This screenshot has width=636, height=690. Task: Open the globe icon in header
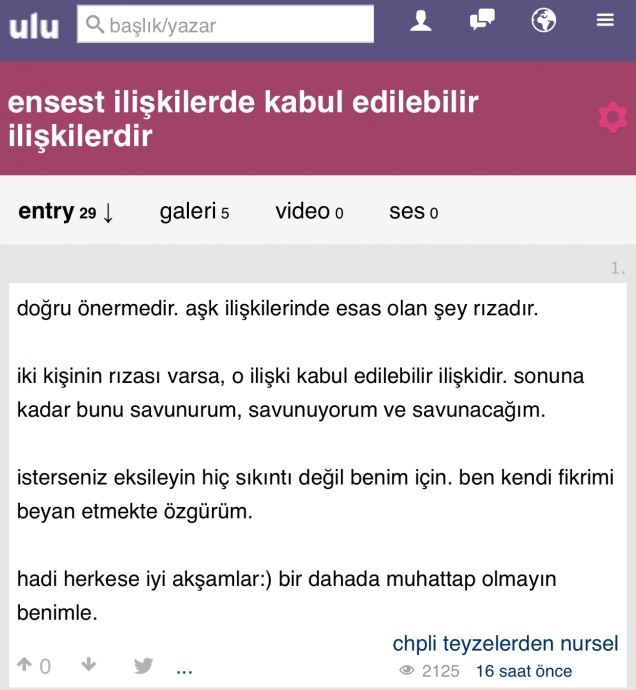tap(544, 21)
